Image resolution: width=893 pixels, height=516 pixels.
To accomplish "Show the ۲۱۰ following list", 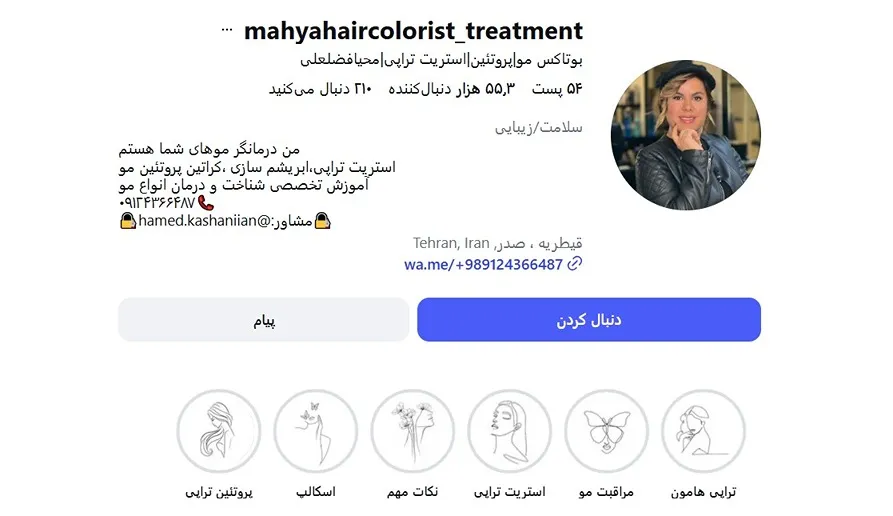I will pyautogui.click(x=320, y=89).
